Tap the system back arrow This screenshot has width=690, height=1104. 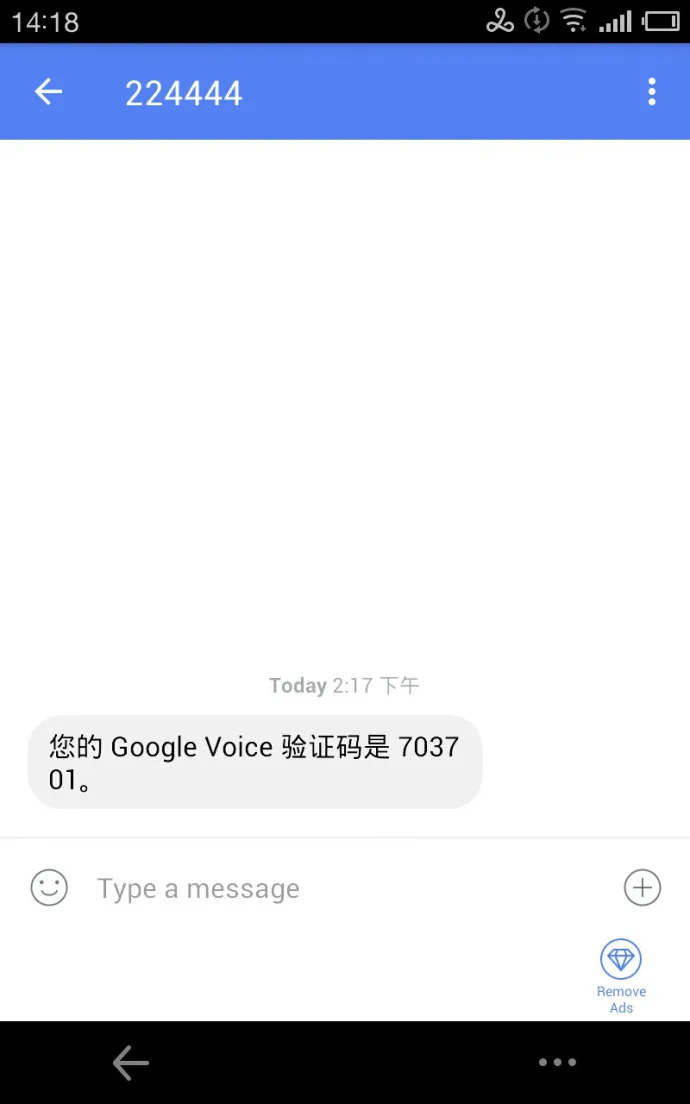131,1062
